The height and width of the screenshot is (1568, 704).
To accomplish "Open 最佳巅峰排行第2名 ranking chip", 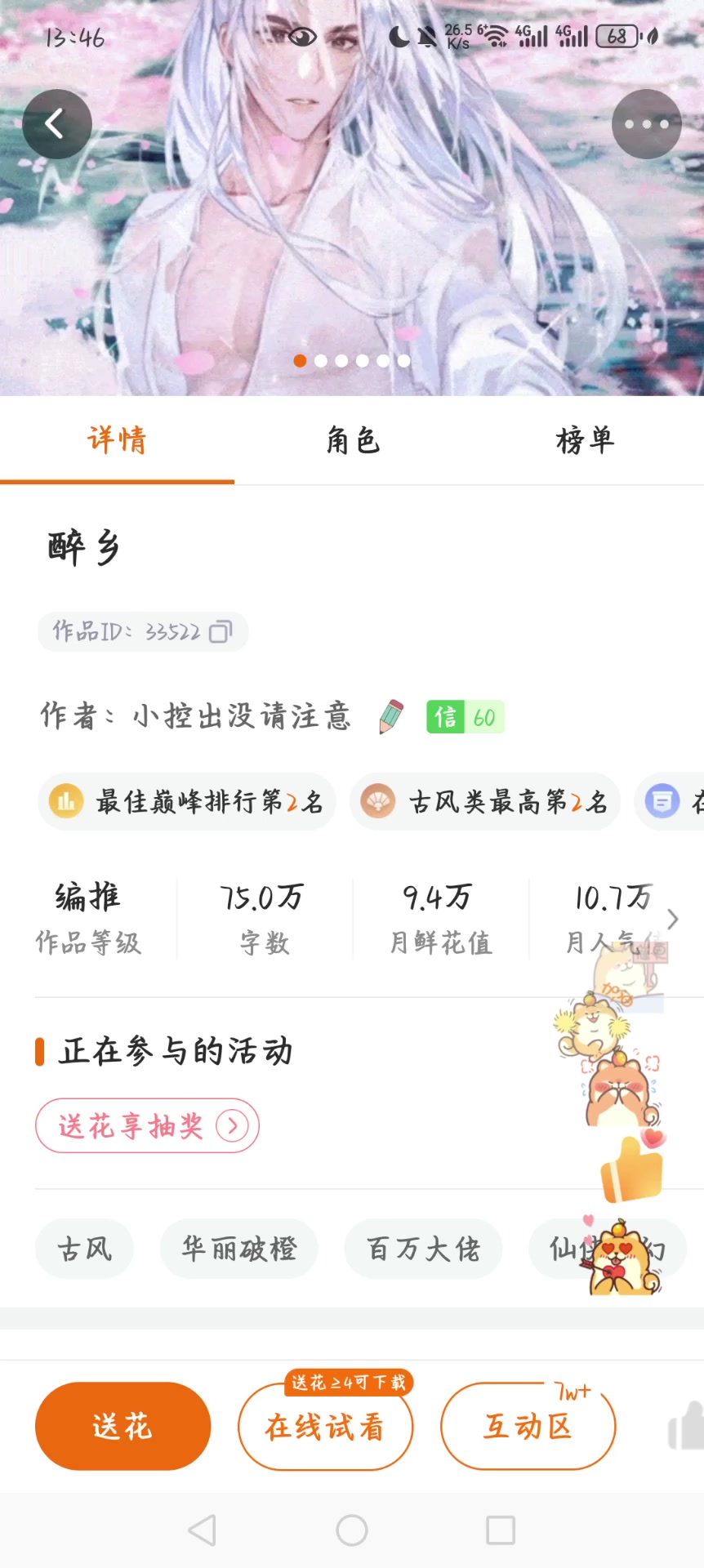I will [x=187, y=802].
